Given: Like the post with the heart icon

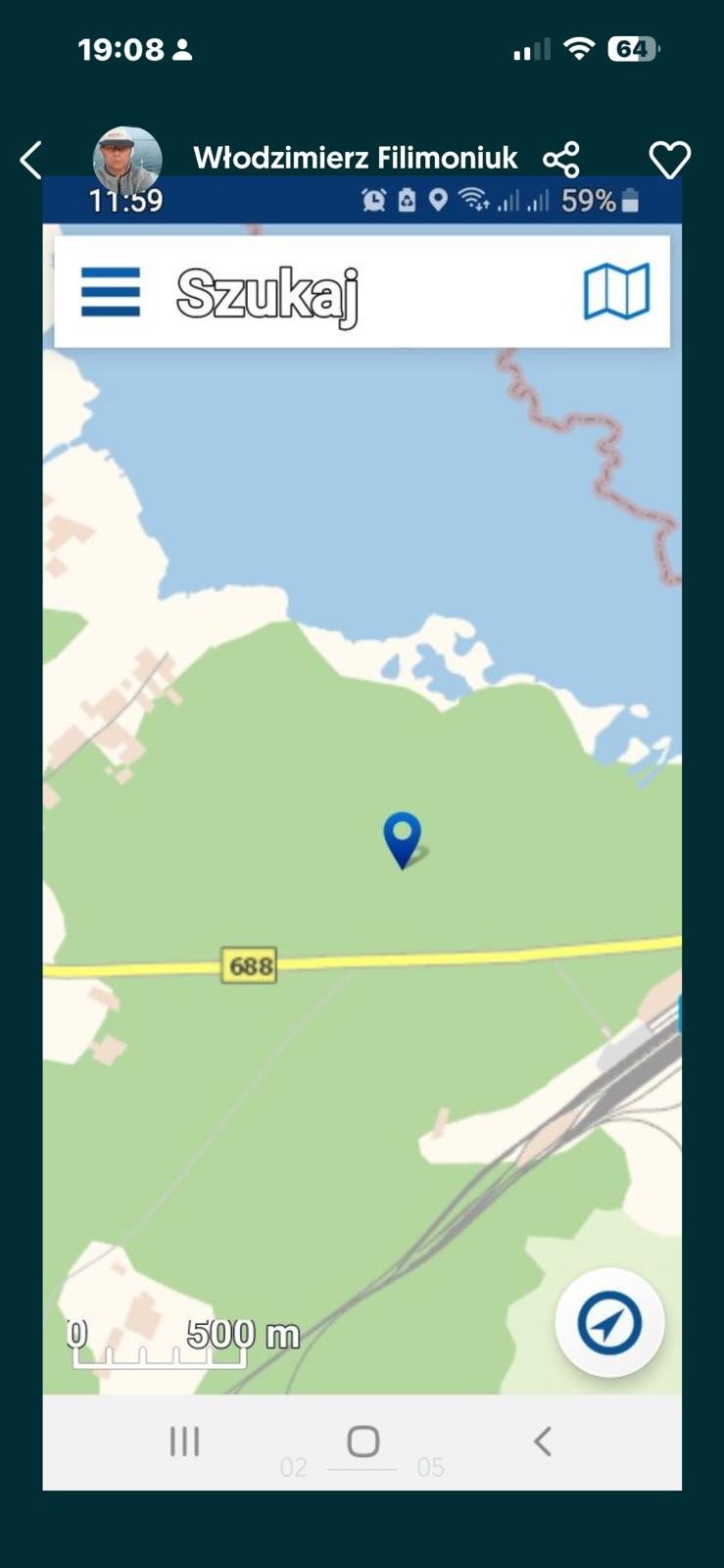Looking at the screenshot, I should pos(670,160).
